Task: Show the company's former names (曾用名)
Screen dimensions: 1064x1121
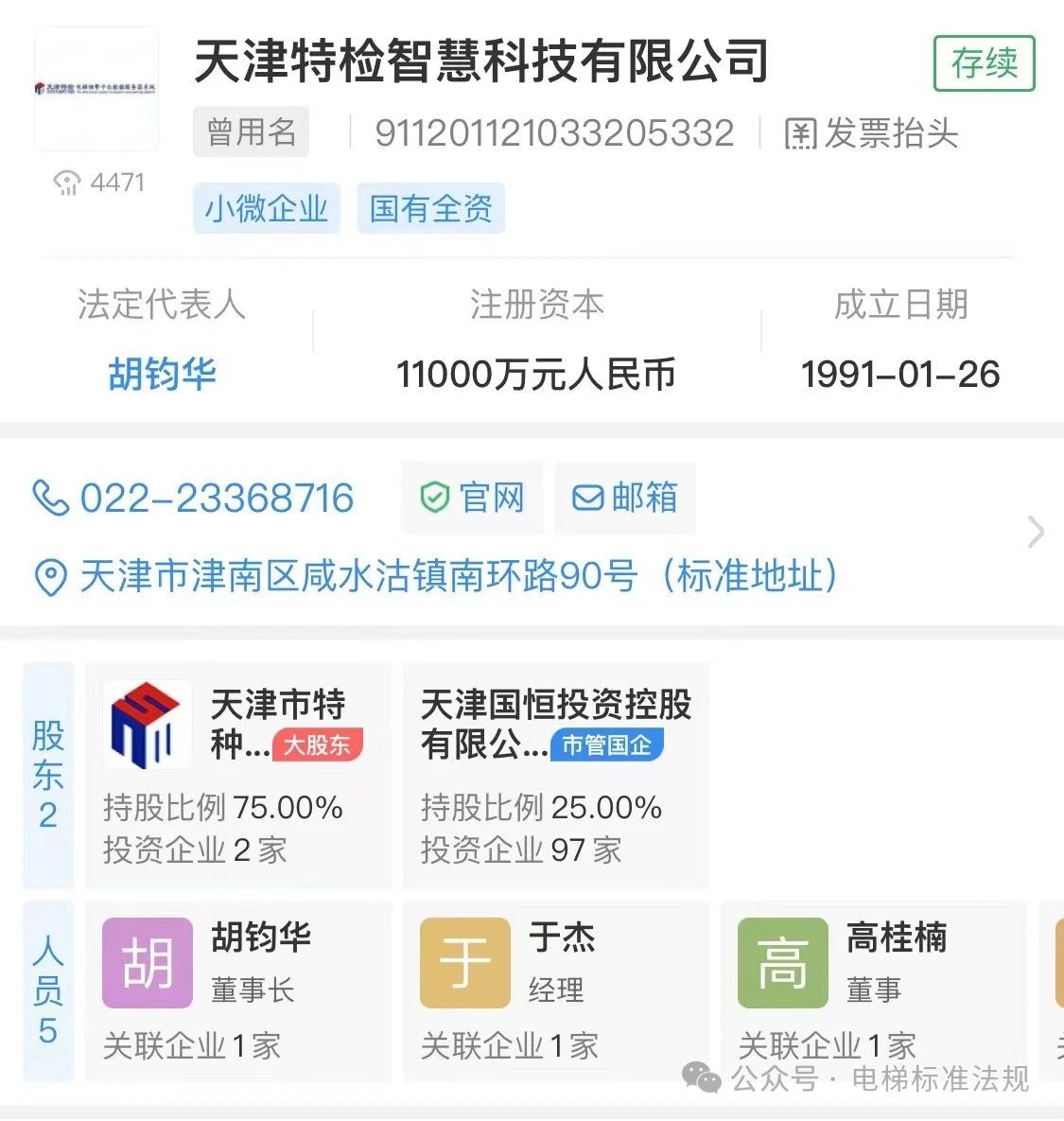Action: pyautogui.click(x=251, y=132)
